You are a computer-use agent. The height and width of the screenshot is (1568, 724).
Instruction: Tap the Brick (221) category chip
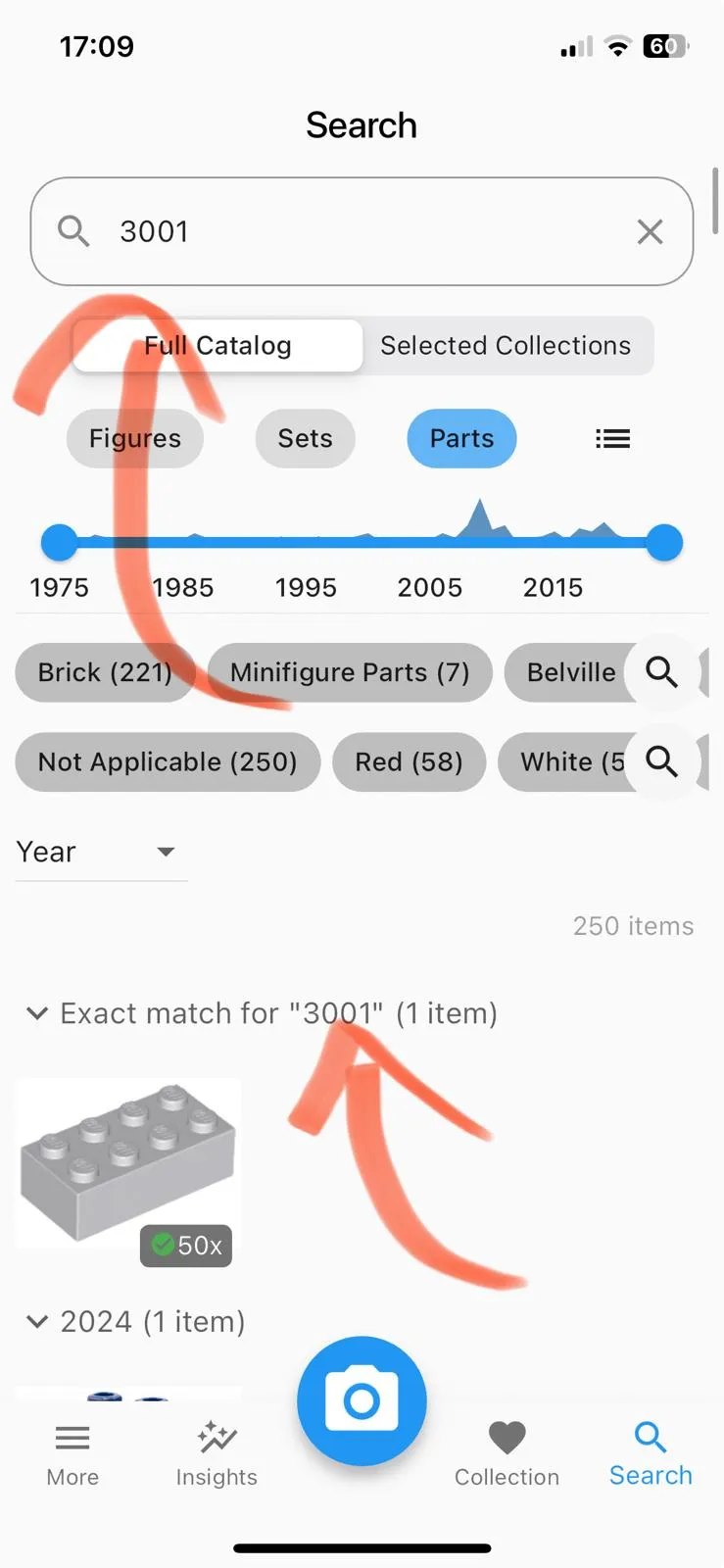click(105, 672)
